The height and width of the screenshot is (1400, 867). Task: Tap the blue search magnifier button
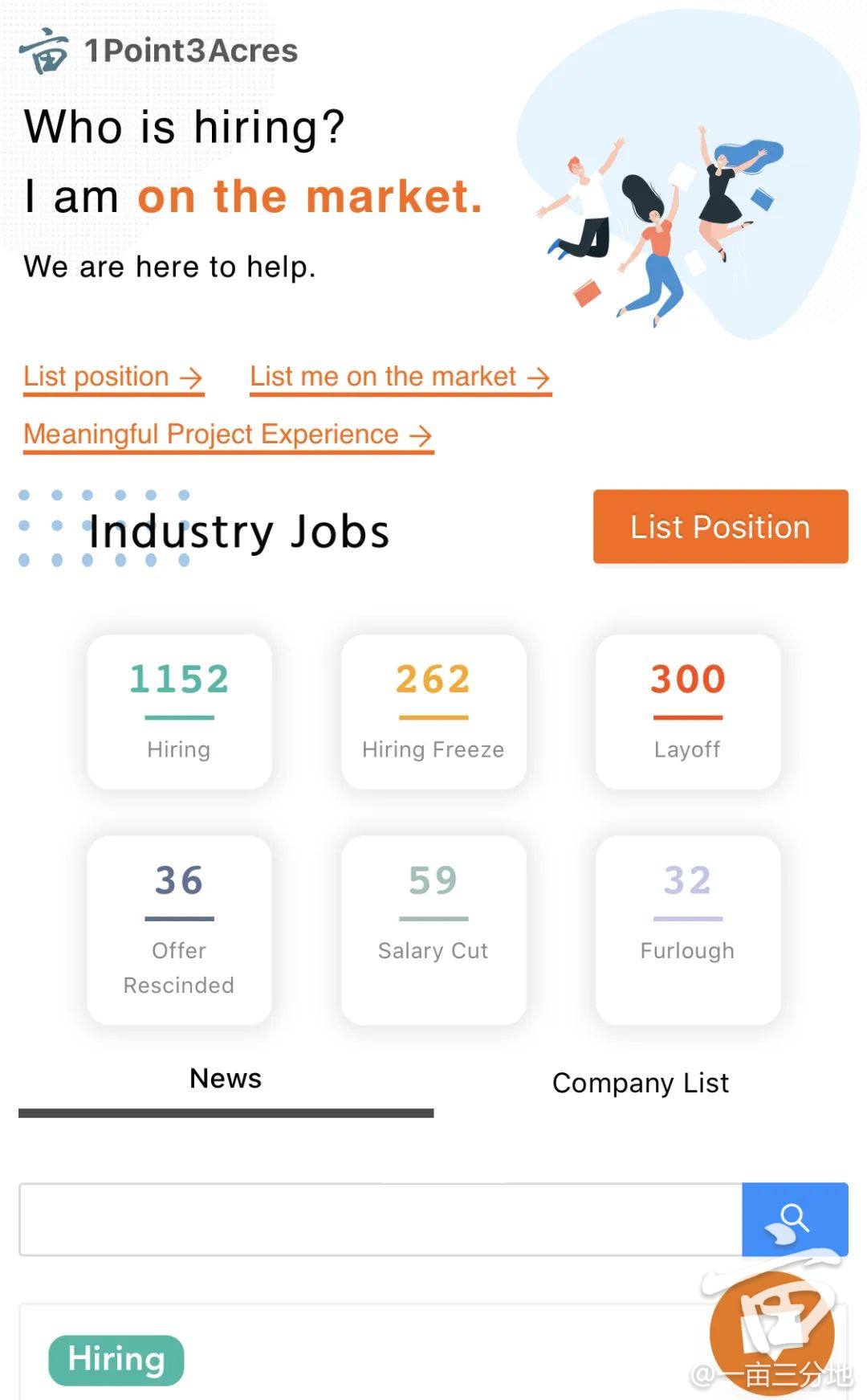[x=795, y=1219]
